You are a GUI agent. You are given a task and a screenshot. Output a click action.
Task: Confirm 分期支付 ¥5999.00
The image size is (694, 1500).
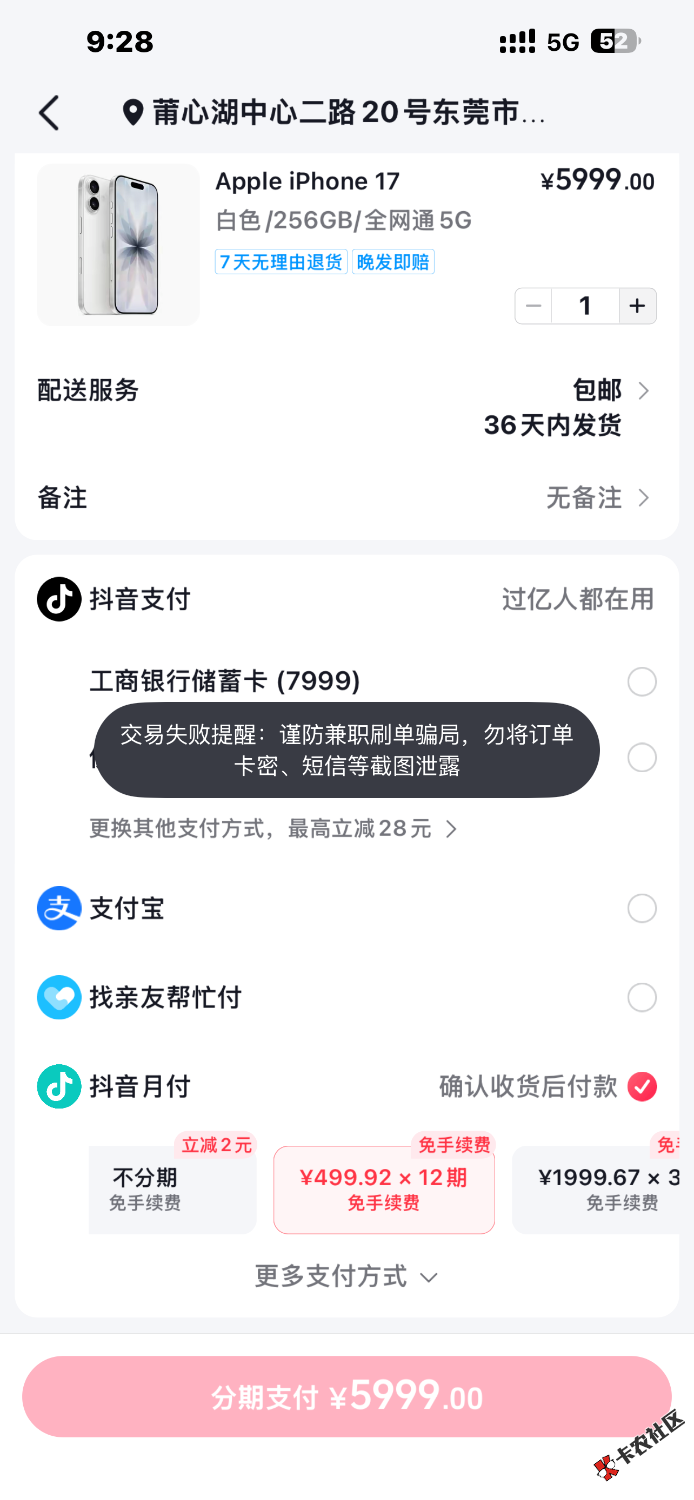(347, 1397)
